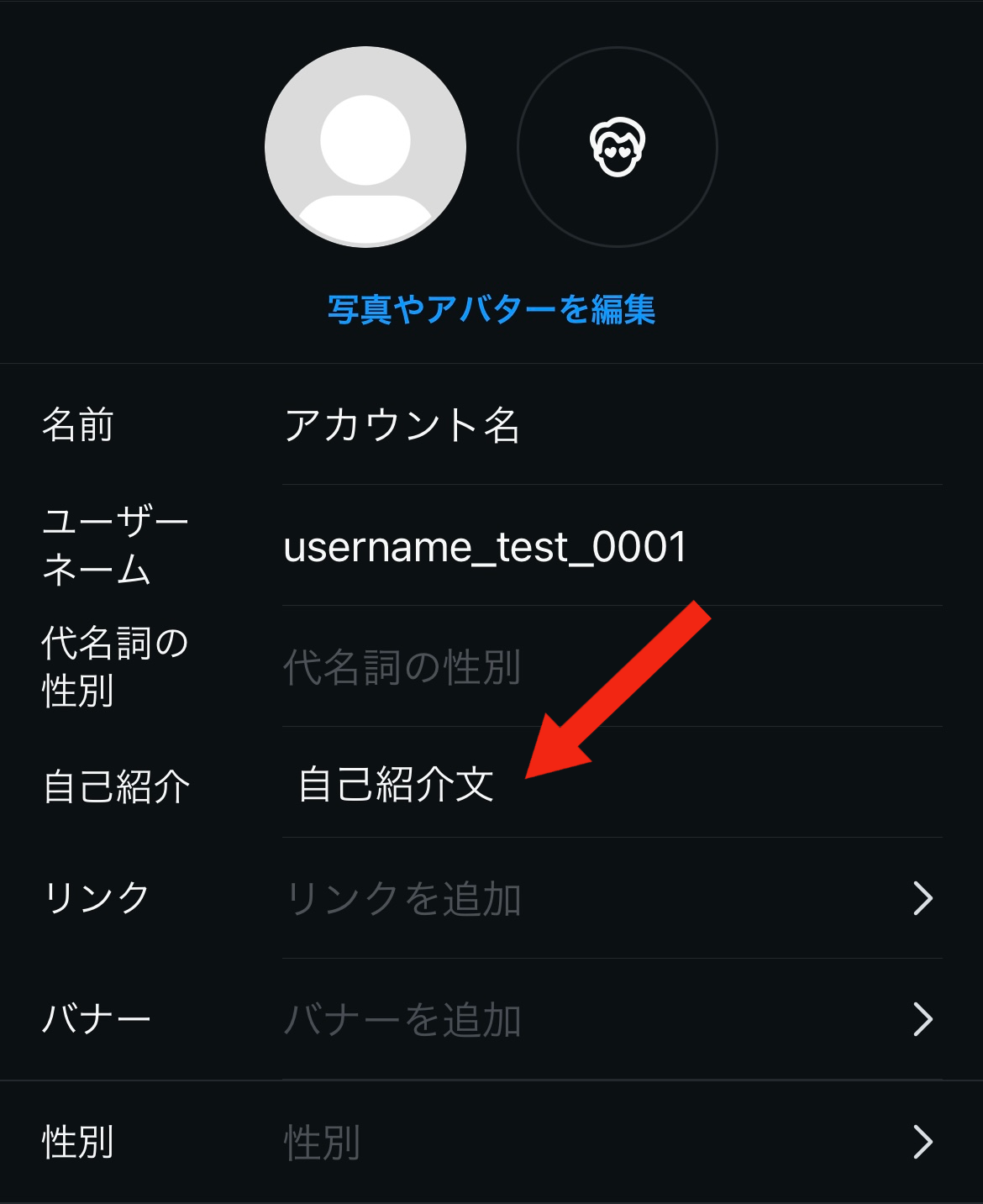Select the 名前 row label
Image resolution: width=983 pixels, height=1204 pixels.
click(x=75, y=426)
